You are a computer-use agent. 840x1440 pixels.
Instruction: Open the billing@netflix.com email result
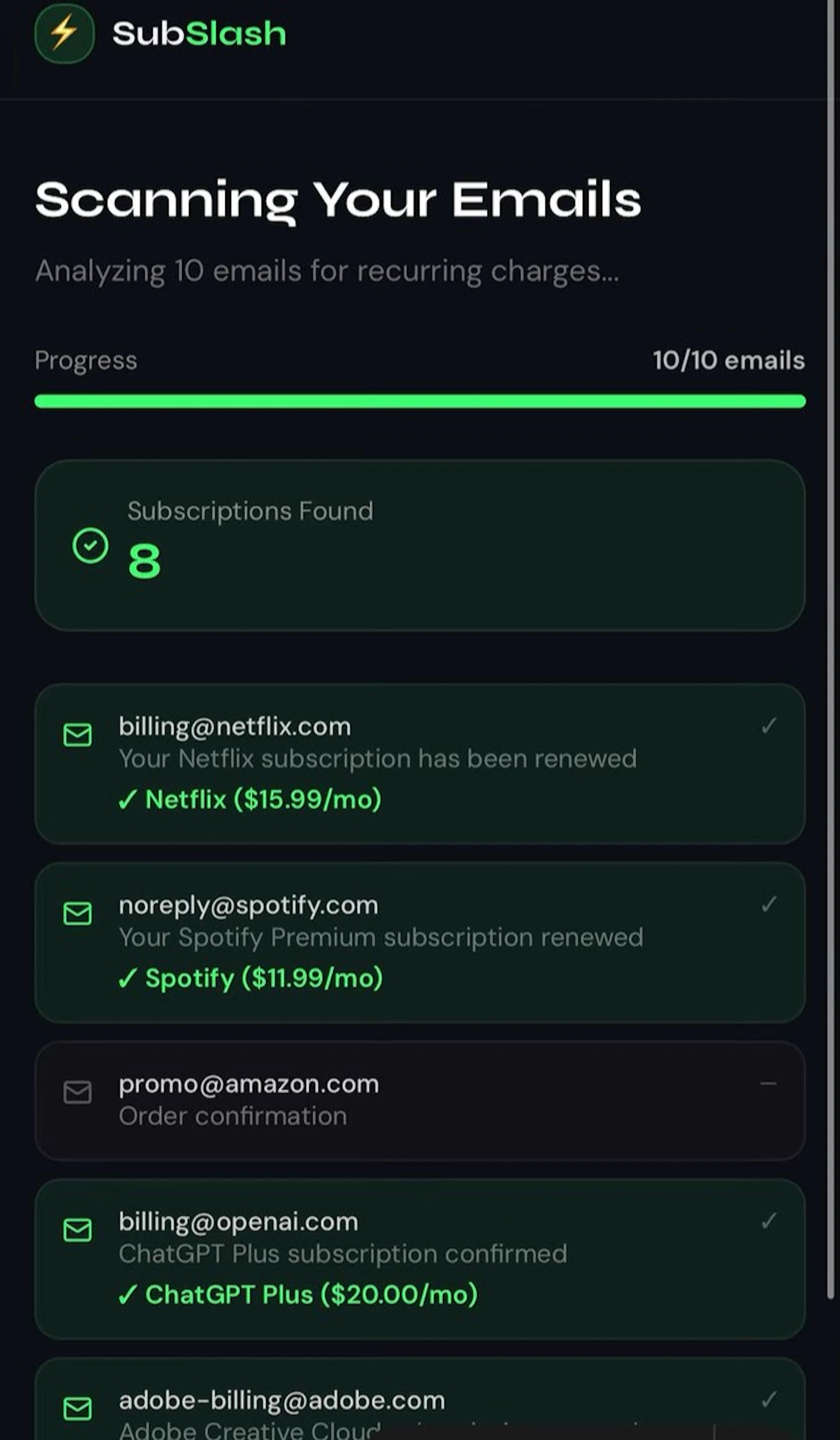pyautogui.click(x=420, y=764)
